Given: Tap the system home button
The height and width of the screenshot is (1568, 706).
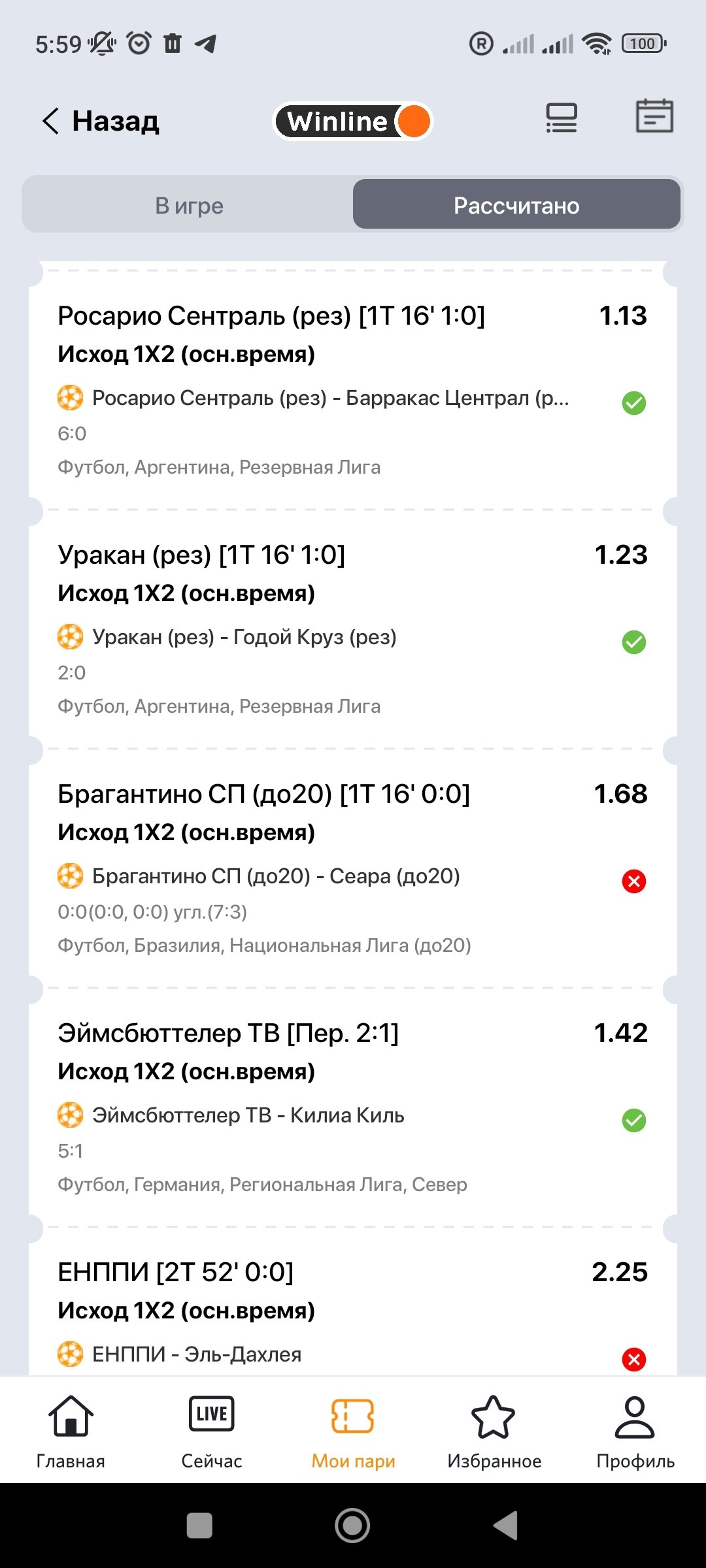Looking at the screenshot, I should point(353,1526).
